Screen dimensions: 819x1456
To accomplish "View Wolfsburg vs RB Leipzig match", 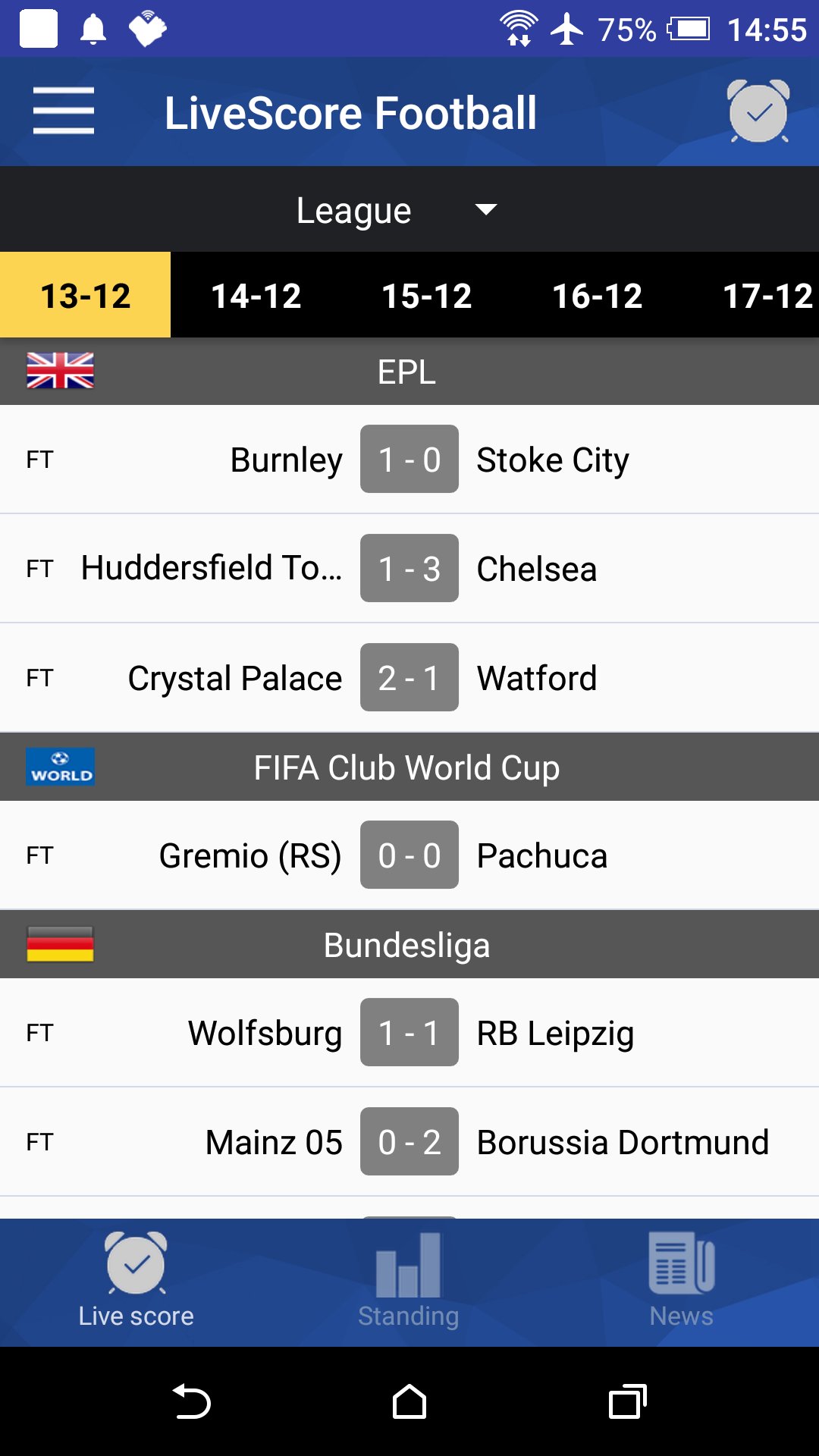I will [x=409, y=1033].
